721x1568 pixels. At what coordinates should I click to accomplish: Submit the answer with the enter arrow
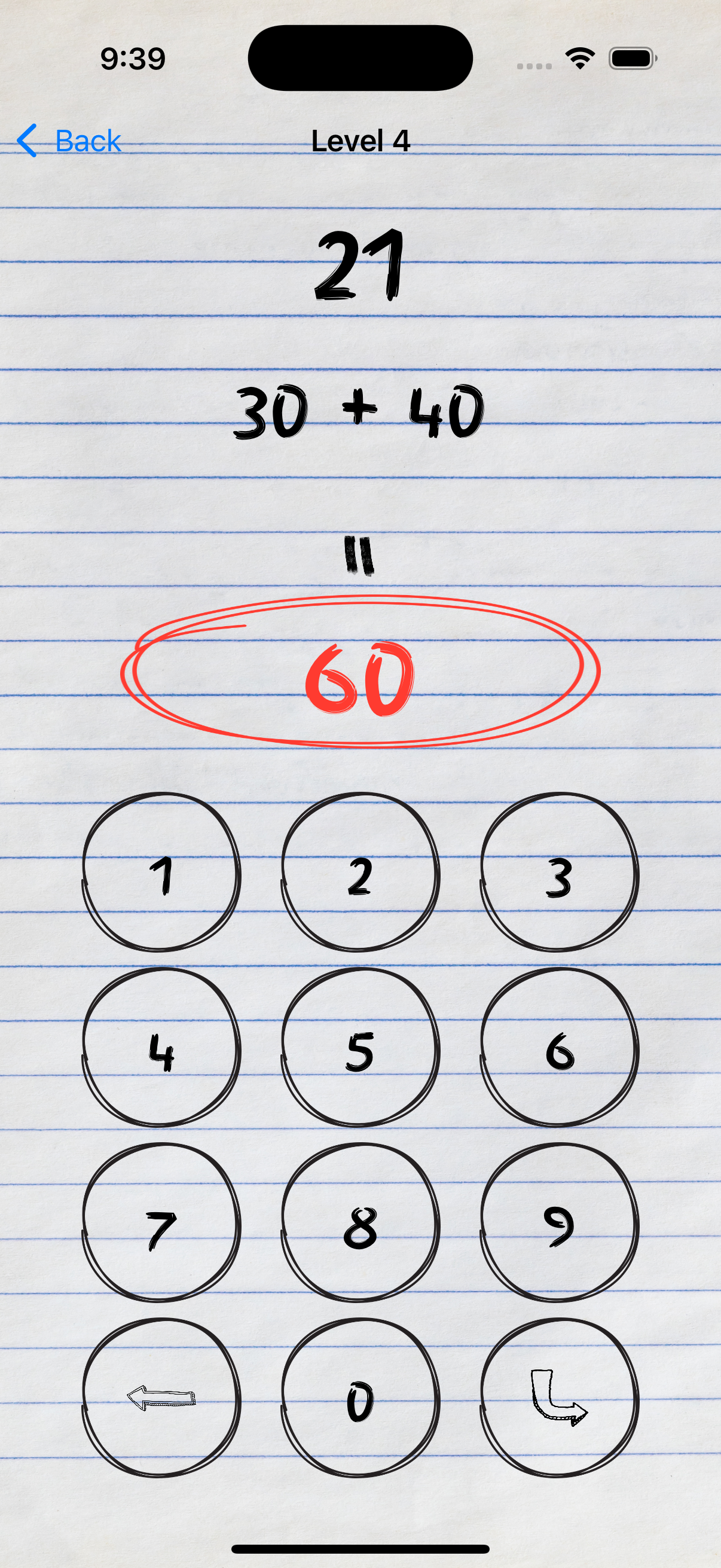559,1399
